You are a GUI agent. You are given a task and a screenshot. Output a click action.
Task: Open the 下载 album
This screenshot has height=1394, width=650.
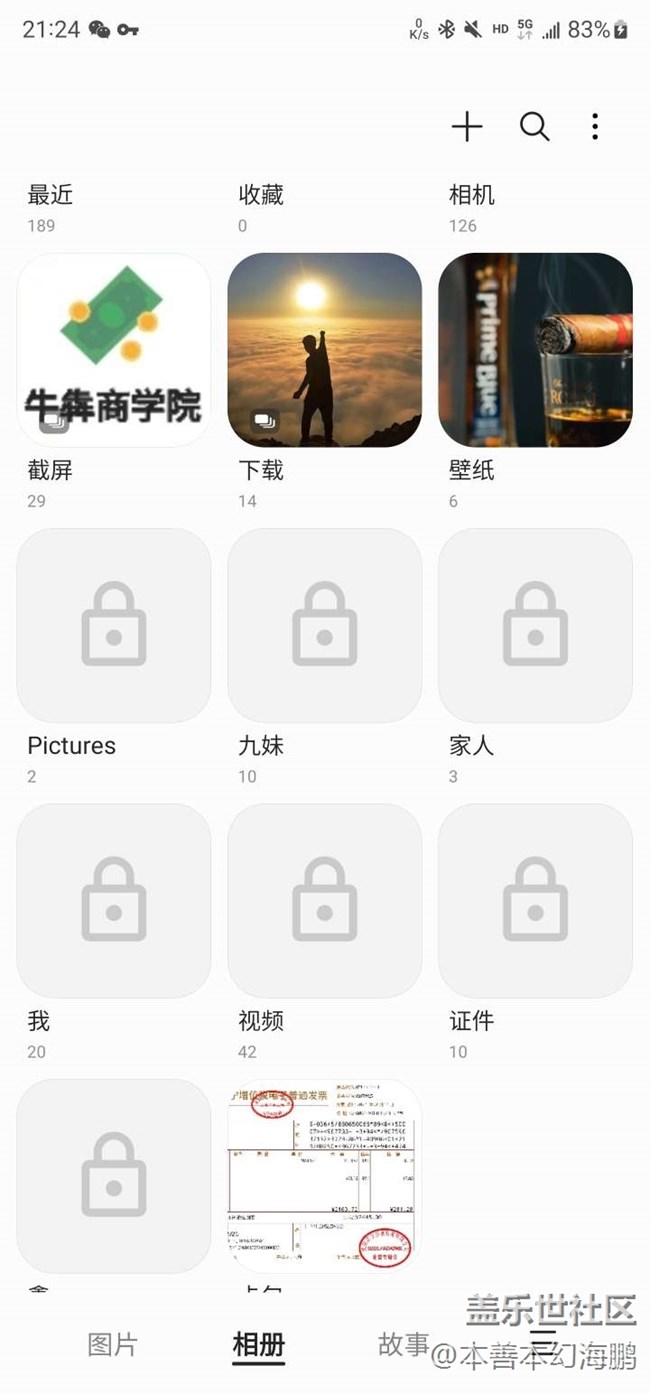click(x=325, y=350)
